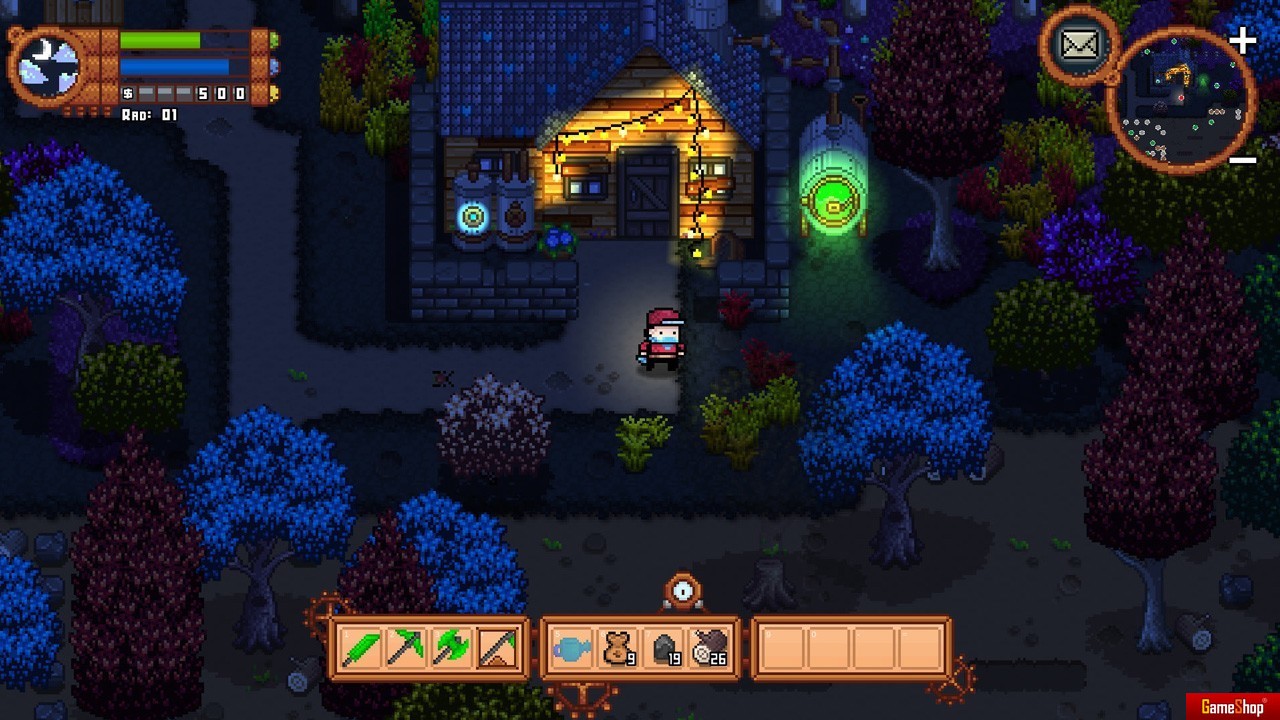Zoom in the minimap with plus
Viewport: 1280px width, 720px height.
[x=1242, y=41]
